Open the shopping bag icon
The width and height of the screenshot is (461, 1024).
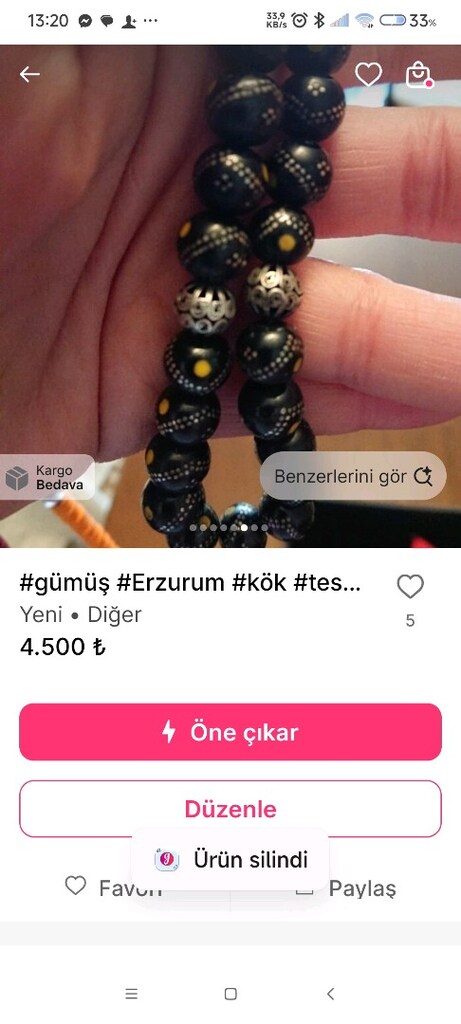[419, 74]
